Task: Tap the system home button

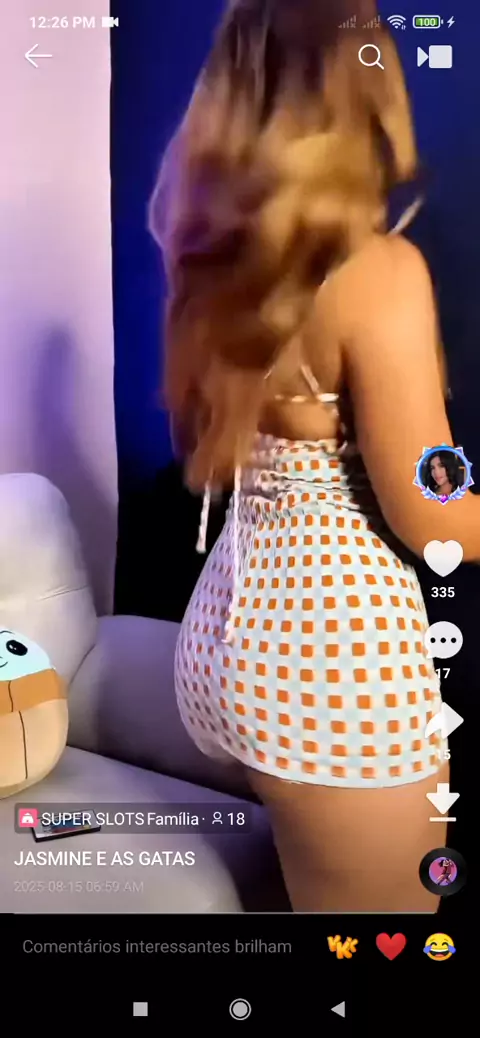Action: click(x=240, y=1010)
